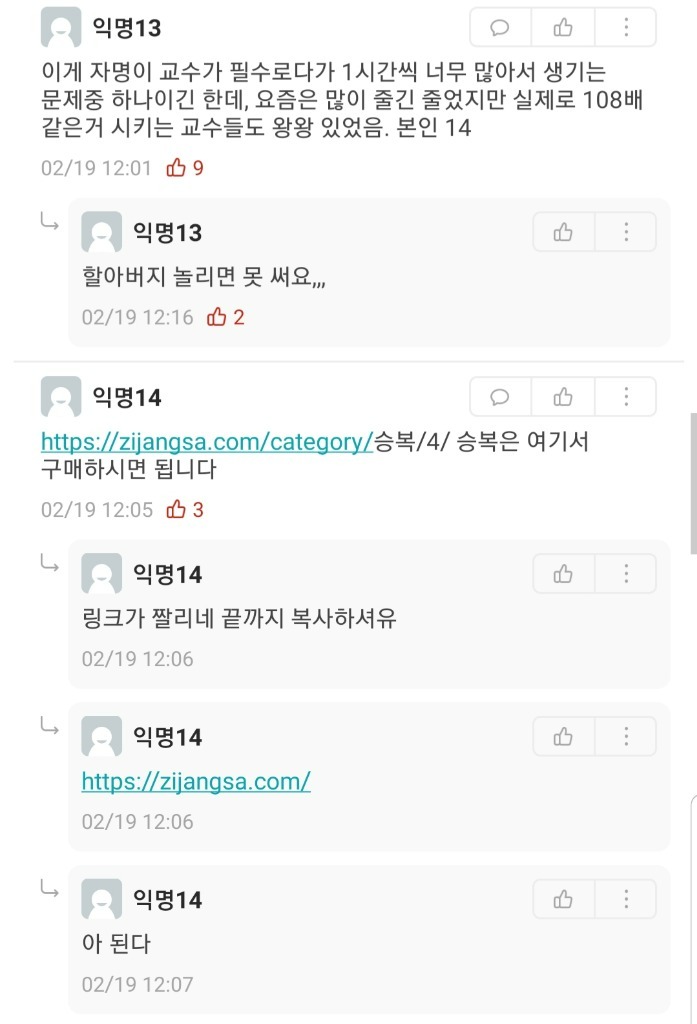This screenshot has height=1024, width=697.
Task: Like the reply '아 된다'
Action: pos(563,900)
